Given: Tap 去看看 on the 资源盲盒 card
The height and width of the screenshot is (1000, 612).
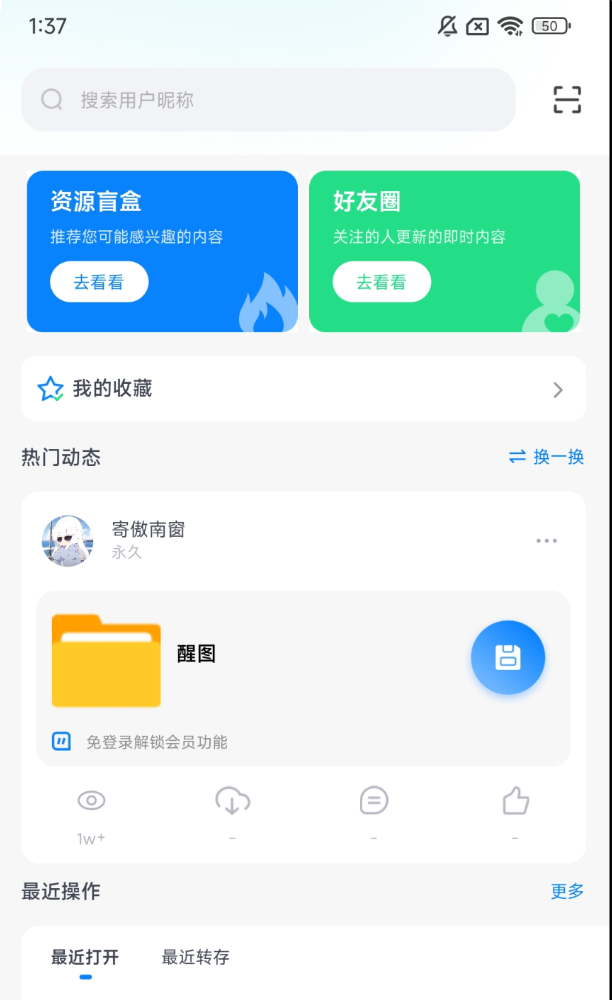Looking at the screenshot, I should [99, 282].
